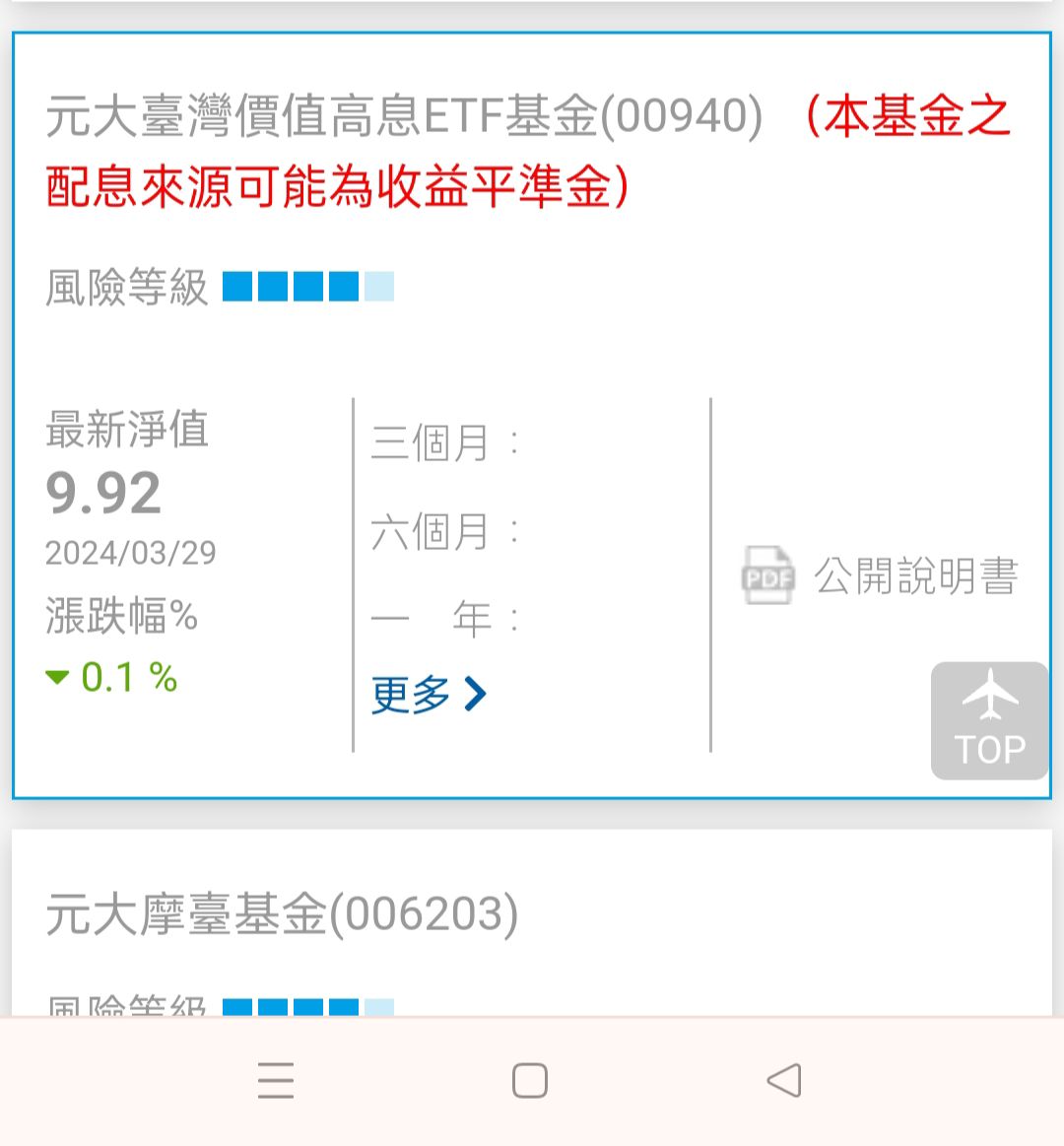
Task: Open the Android recent apps icon
Action: click(275, 1081)
